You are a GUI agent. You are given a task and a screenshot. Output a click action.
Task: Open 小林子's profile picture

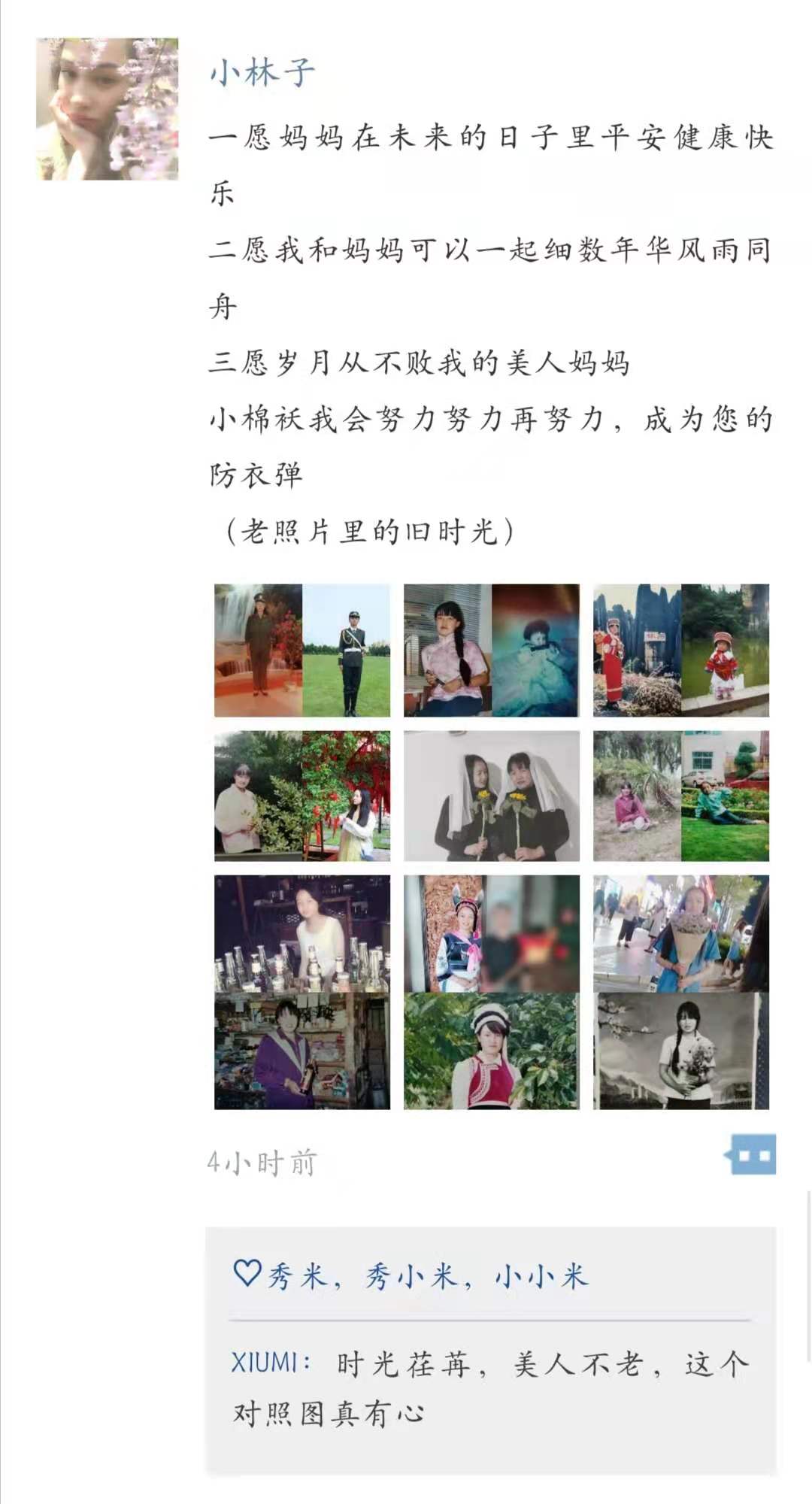point(108,109)
